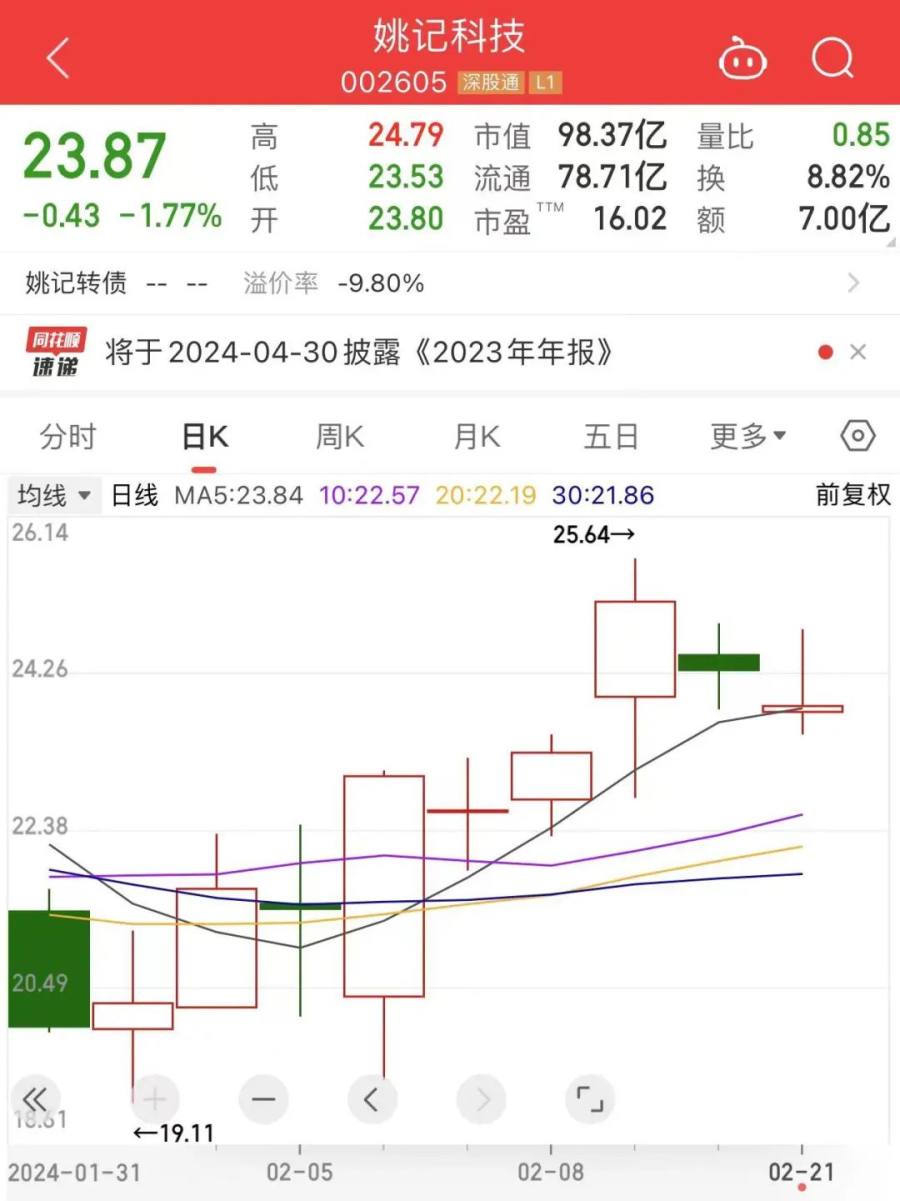Change the 前复权 price adjustment mode
This screenshot has height=1201, width=900.
(x=852, y=495)
